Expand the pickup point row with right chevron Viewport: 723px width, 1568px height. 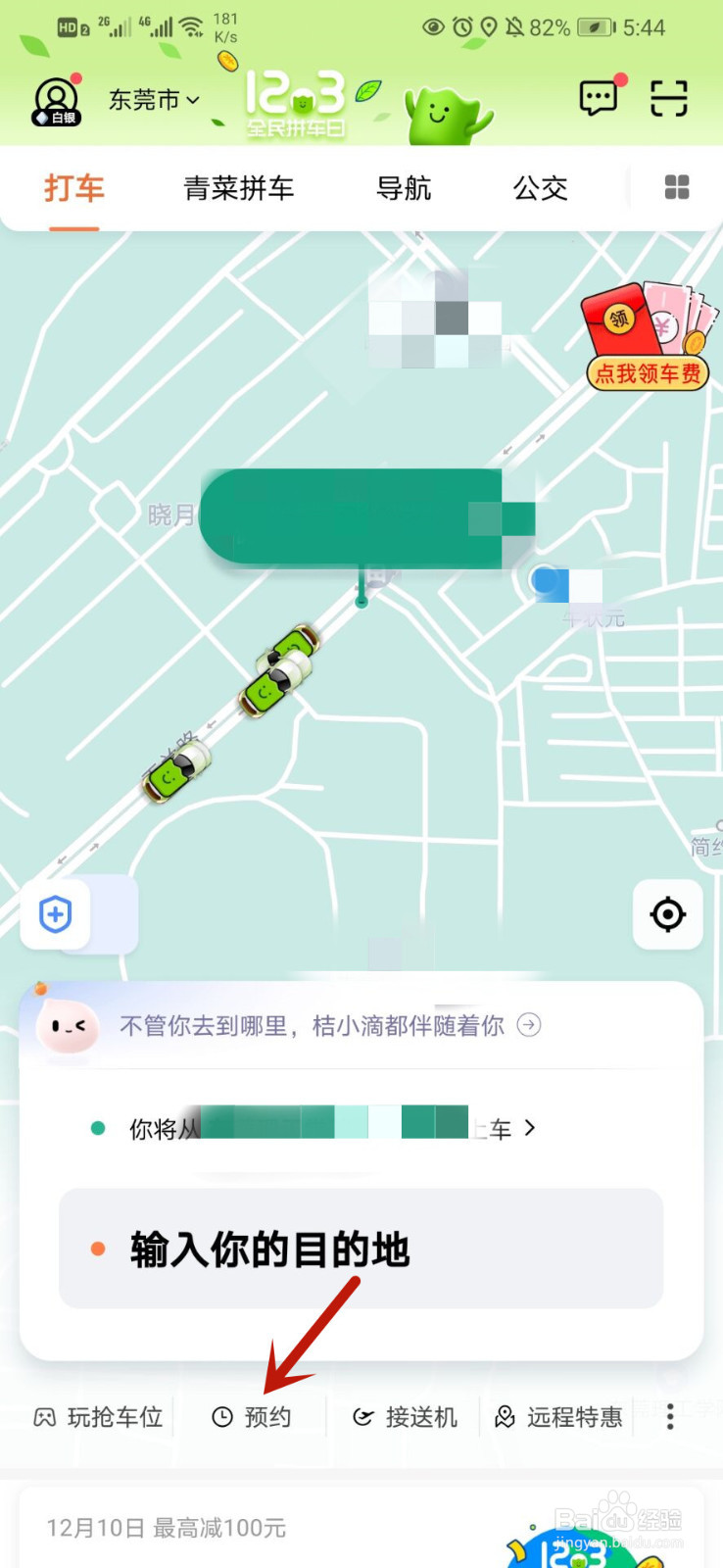[530, 1128]
